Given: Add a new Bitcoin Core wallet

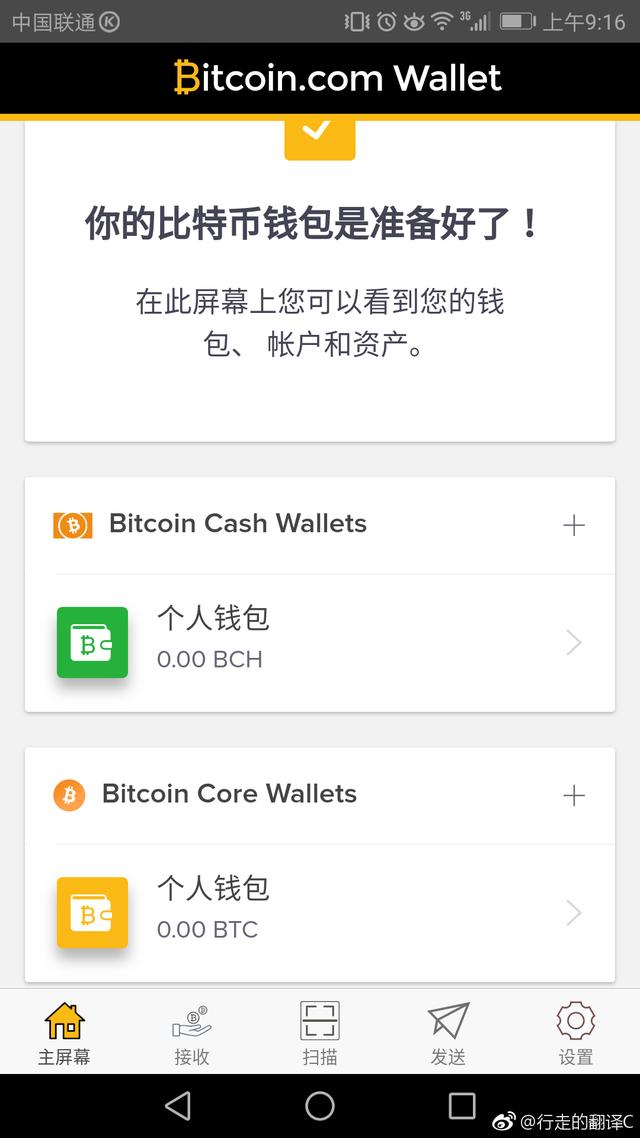Looking at the screenshot, I should [573, 795].
